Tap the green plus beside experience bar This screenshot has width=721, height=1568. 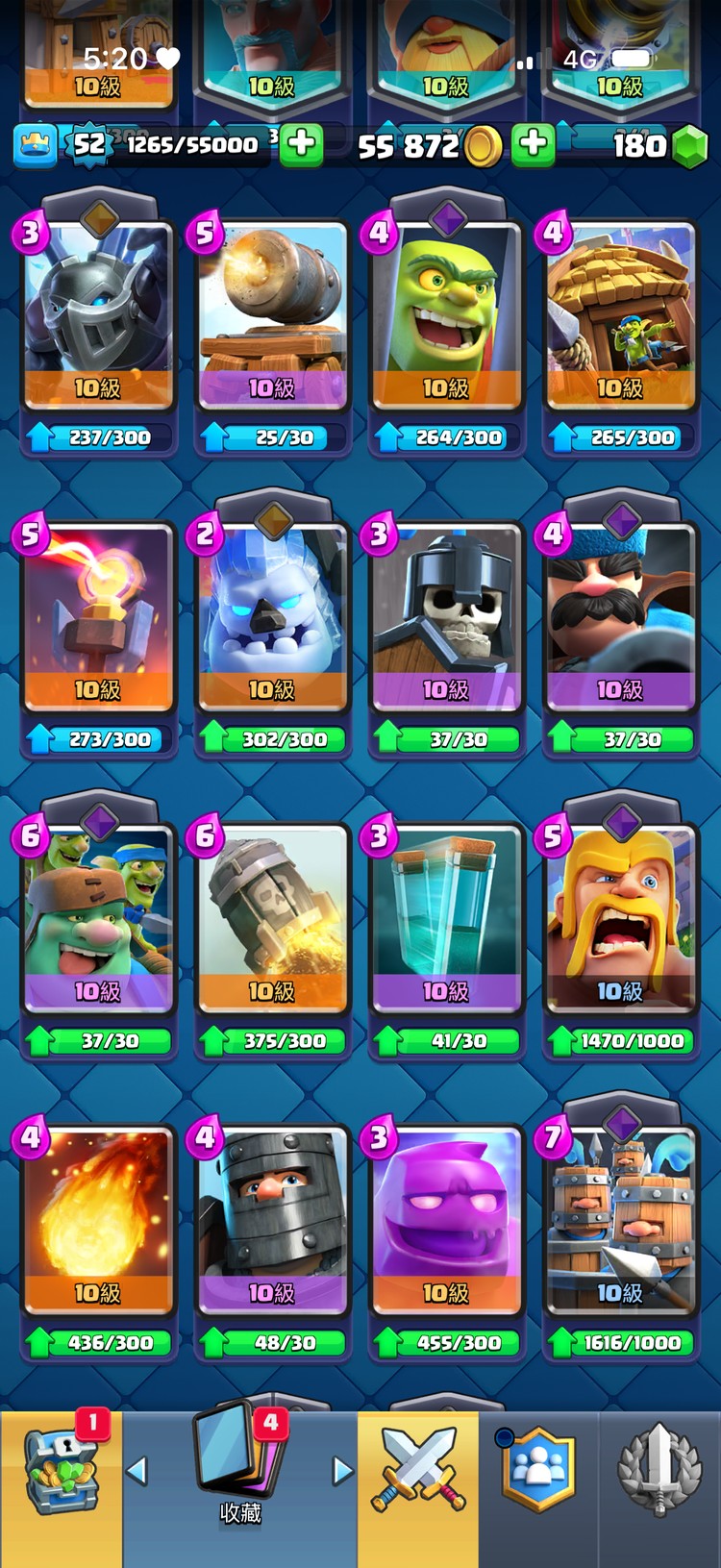click(x=302, y=145)
